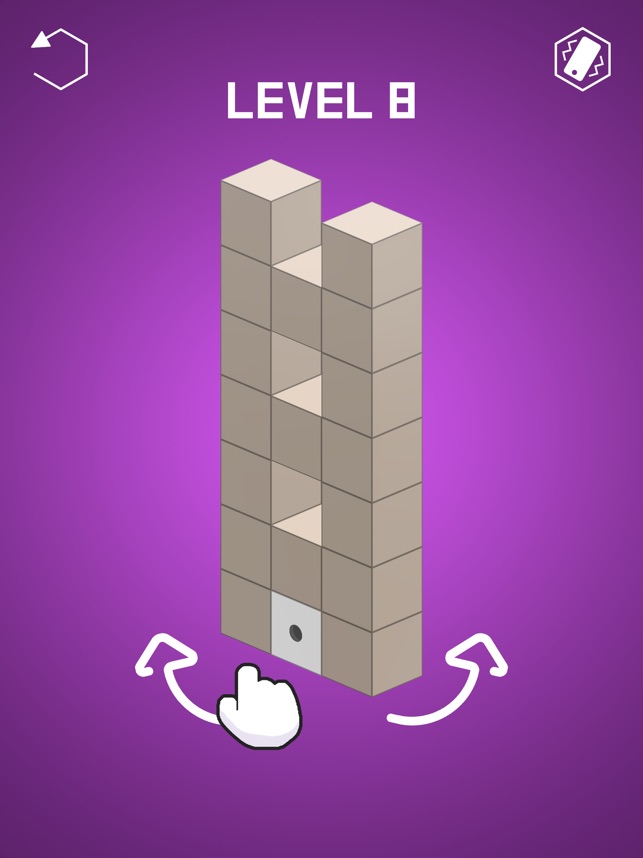Screen dimensions: 643x858
Task: Toggle the phone vibration setting
Action: pyautogui.click(x=582, y=59)
